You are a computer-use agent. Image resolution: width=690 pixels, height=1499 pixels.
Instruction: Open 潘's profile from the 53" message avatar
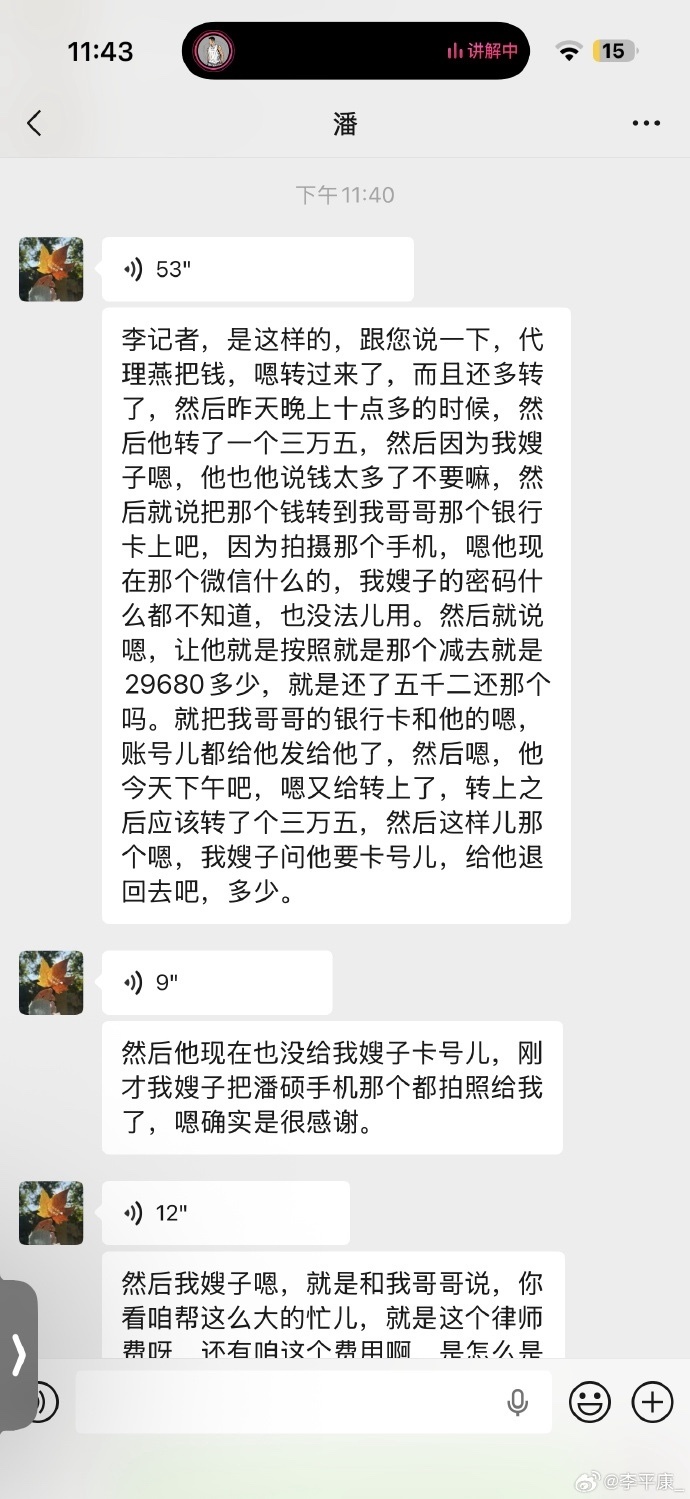[x=51, y=270]
